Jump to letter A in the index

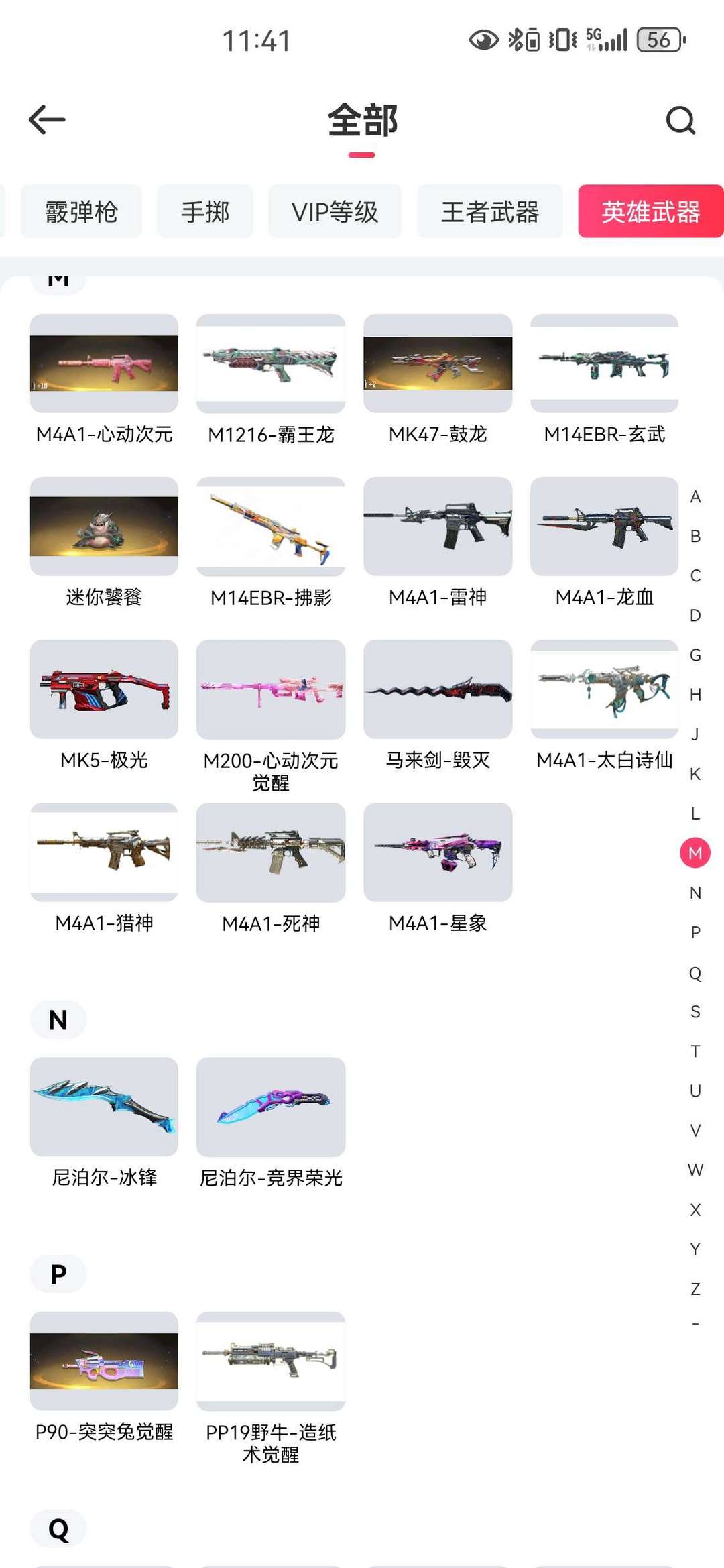coord(695,497)
